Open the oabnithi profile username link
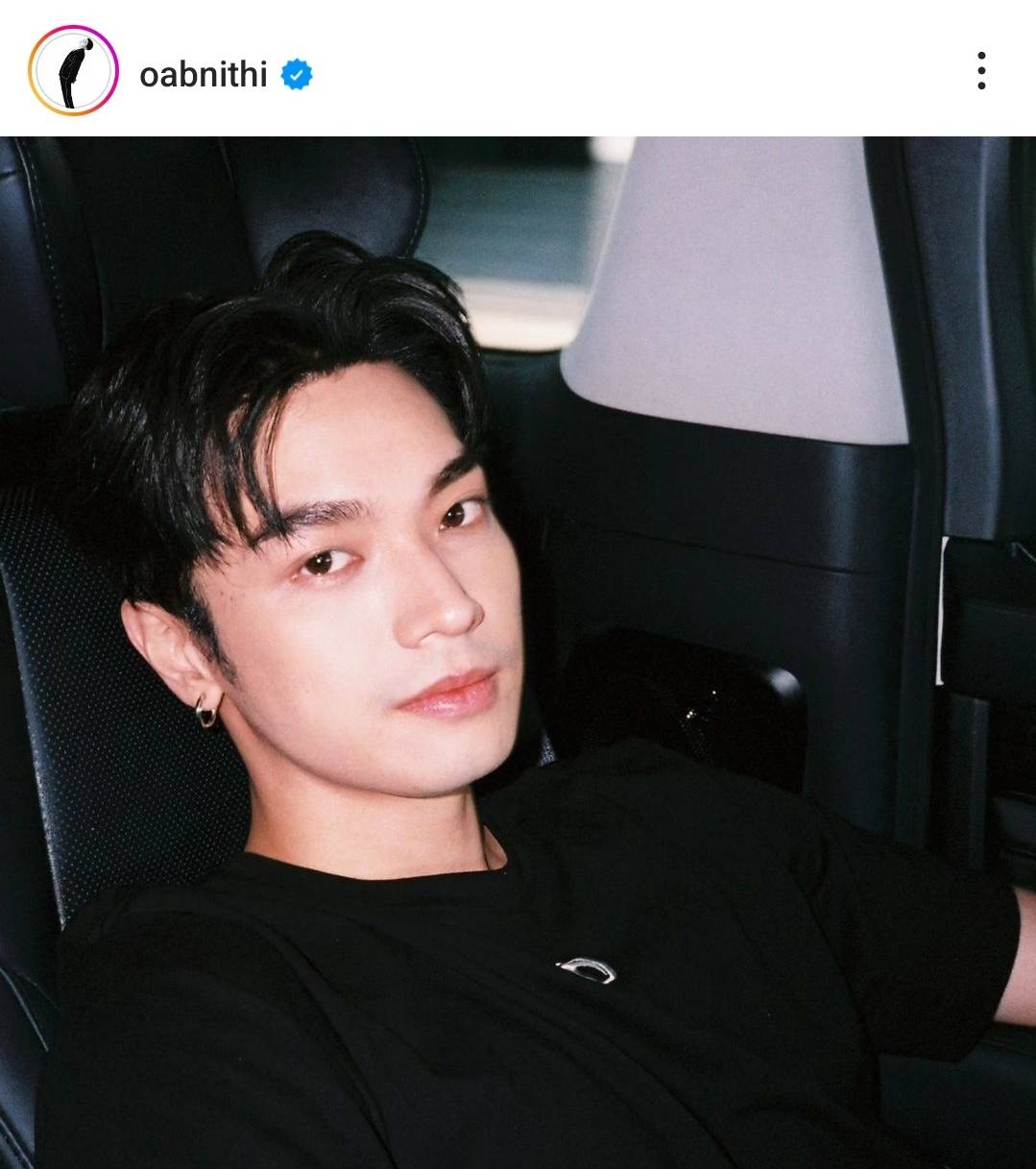Image resolution: width=1036 pixels, height=1169 pixels. click(203, 74)
